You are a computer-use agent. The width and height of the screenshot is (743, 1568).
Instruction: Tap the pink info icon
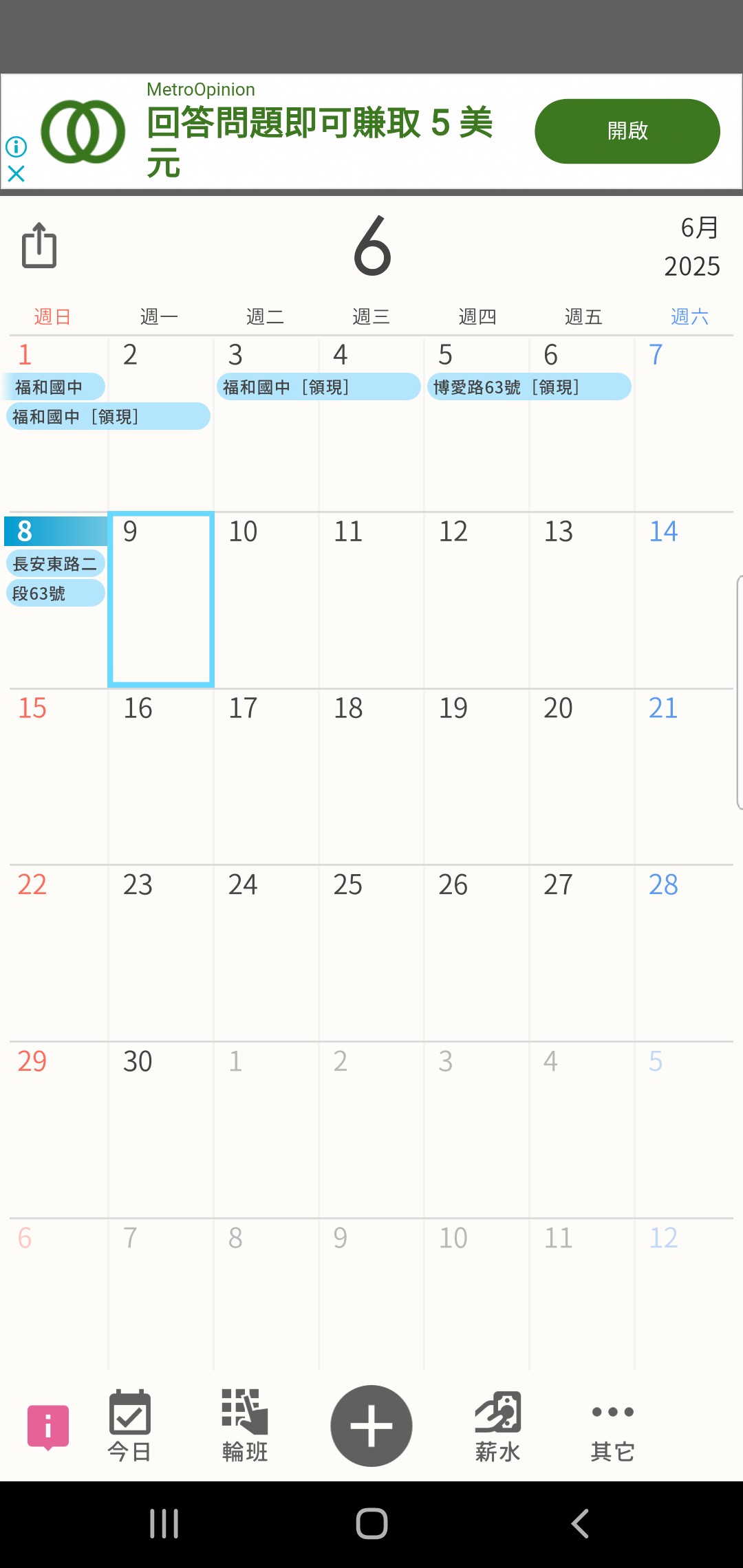click(48, 1426)
